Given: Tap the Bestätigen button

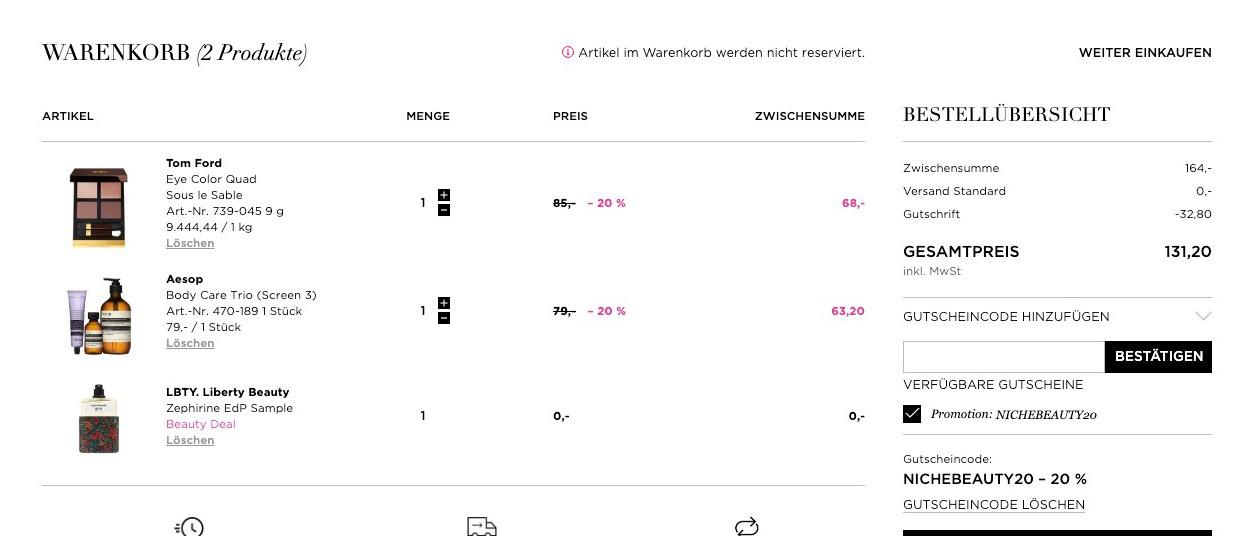Looking at the screenshot, I should tap(1158, 357).
